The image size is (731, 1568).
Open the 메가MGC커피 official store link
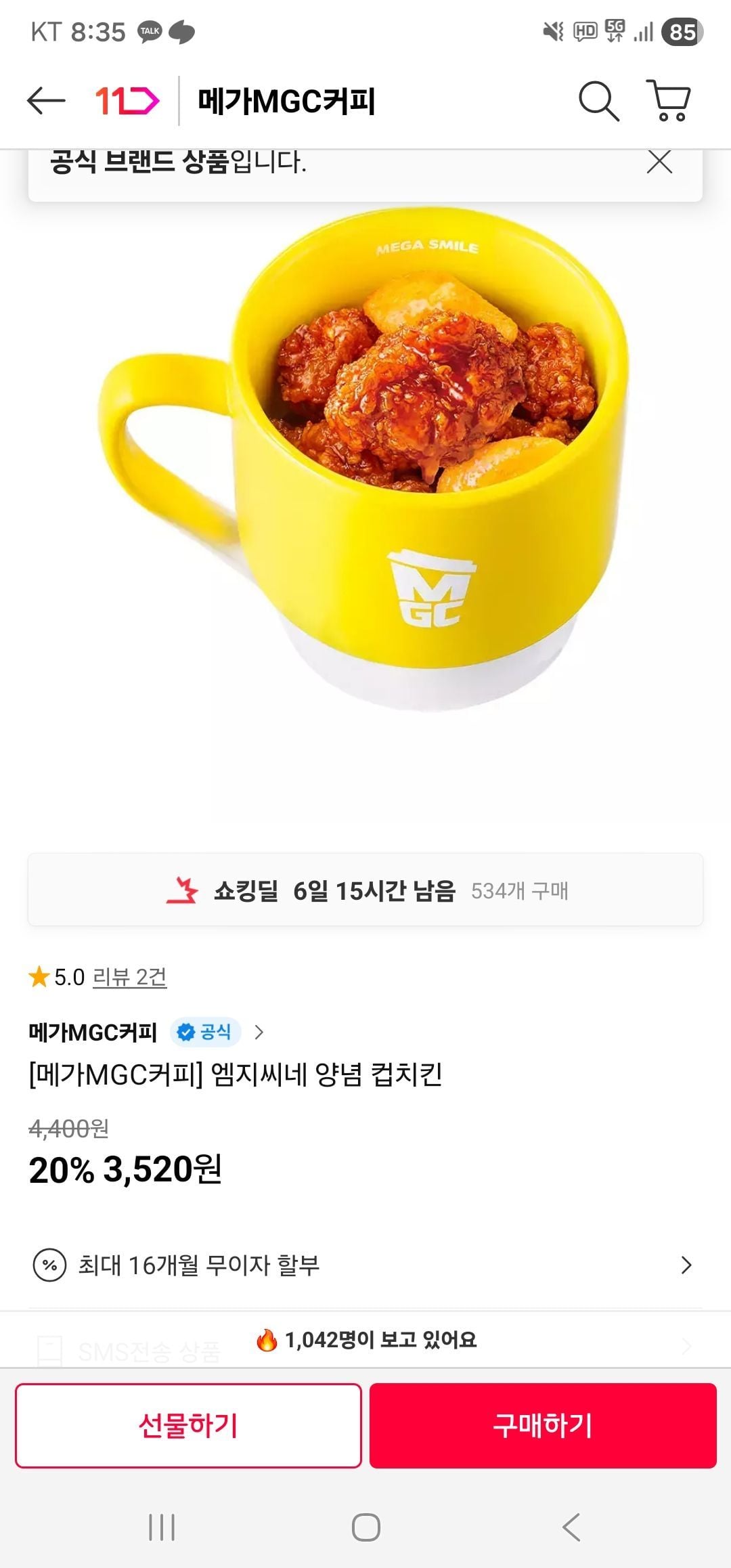[146, 1032]
